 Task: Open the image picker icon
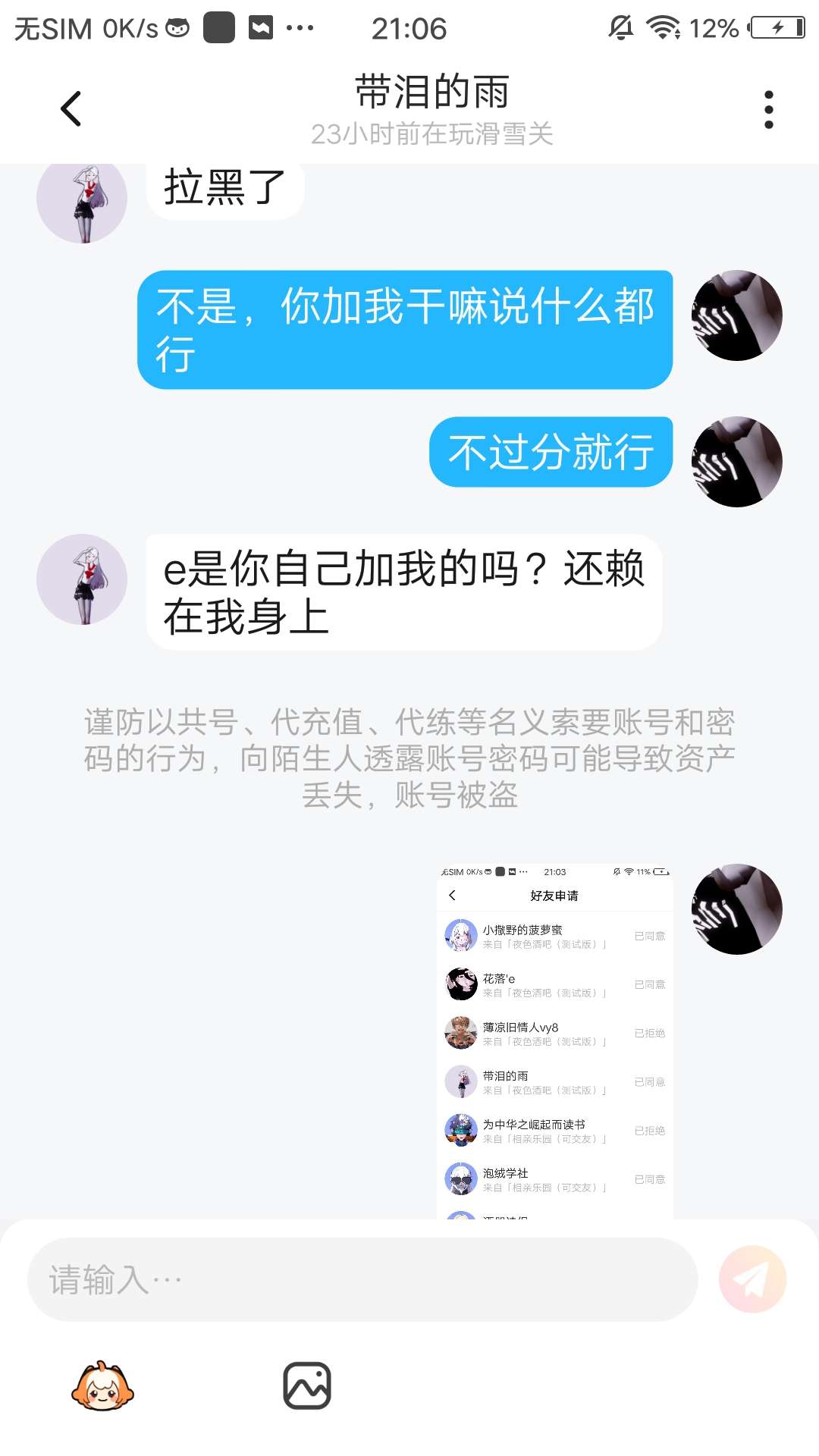click(307, 1385)
